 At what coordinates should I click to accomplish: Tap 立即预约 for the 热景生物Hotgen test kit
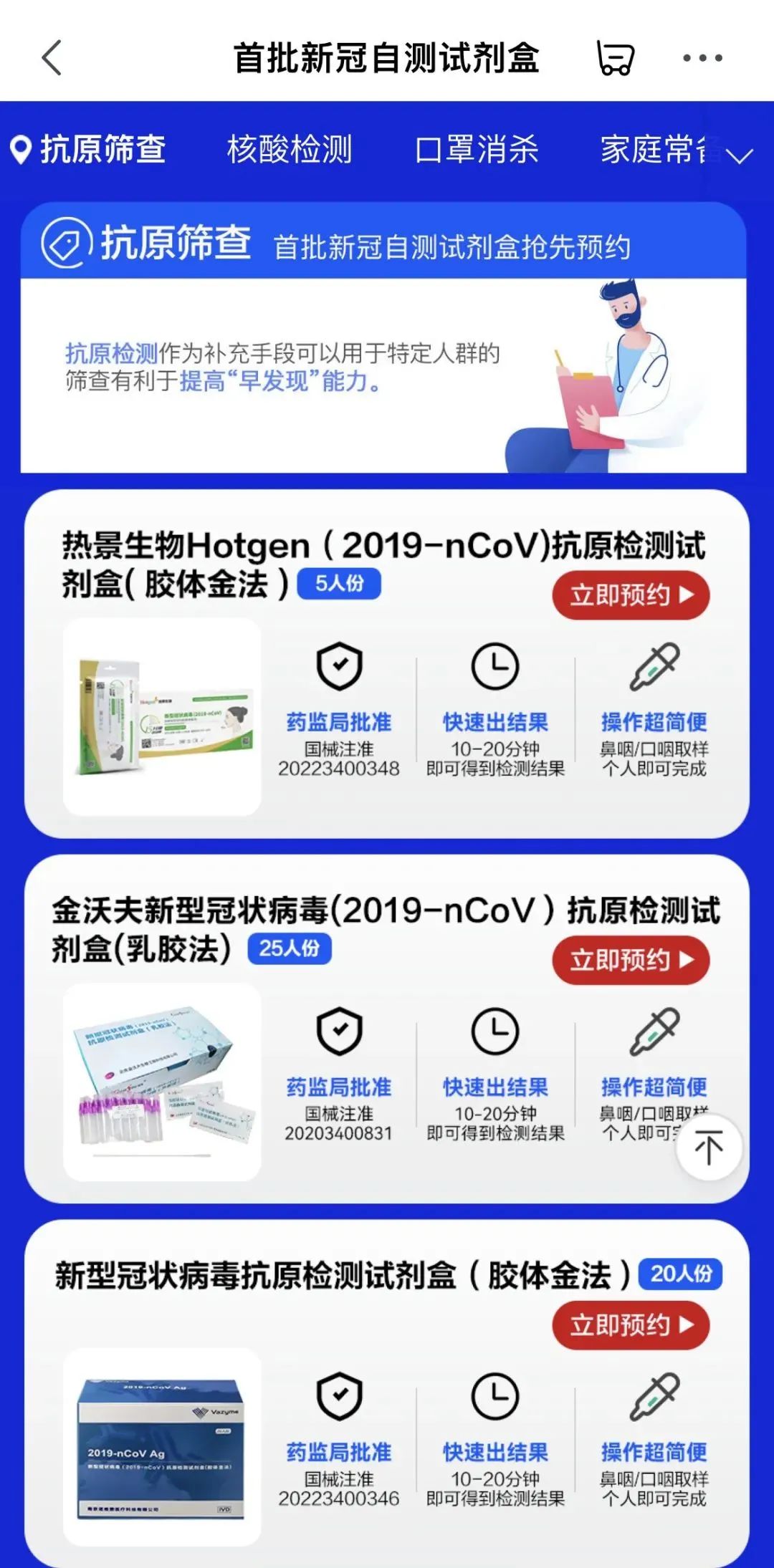[631, 595]
